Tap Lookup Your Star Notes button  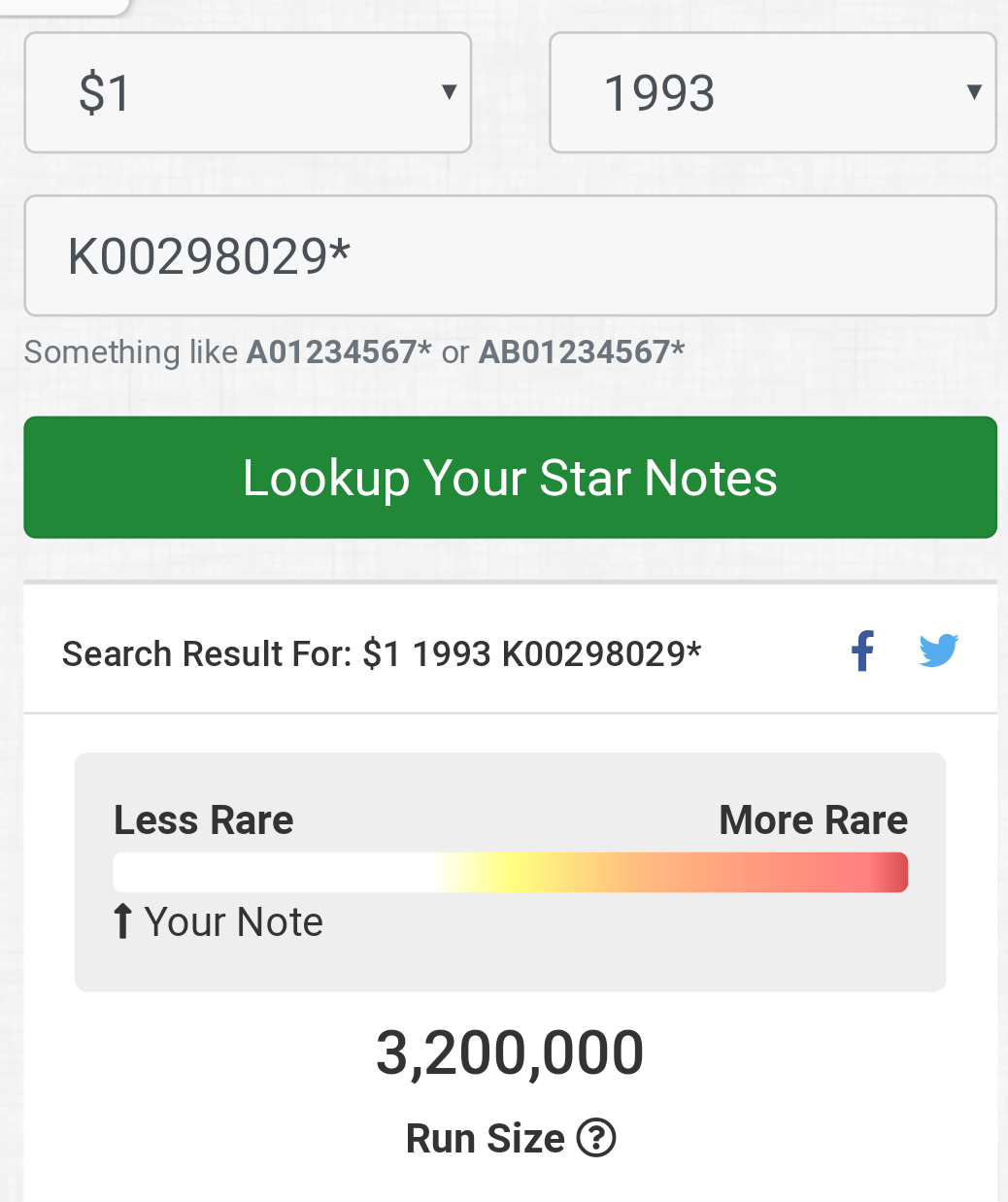point(510,478)
